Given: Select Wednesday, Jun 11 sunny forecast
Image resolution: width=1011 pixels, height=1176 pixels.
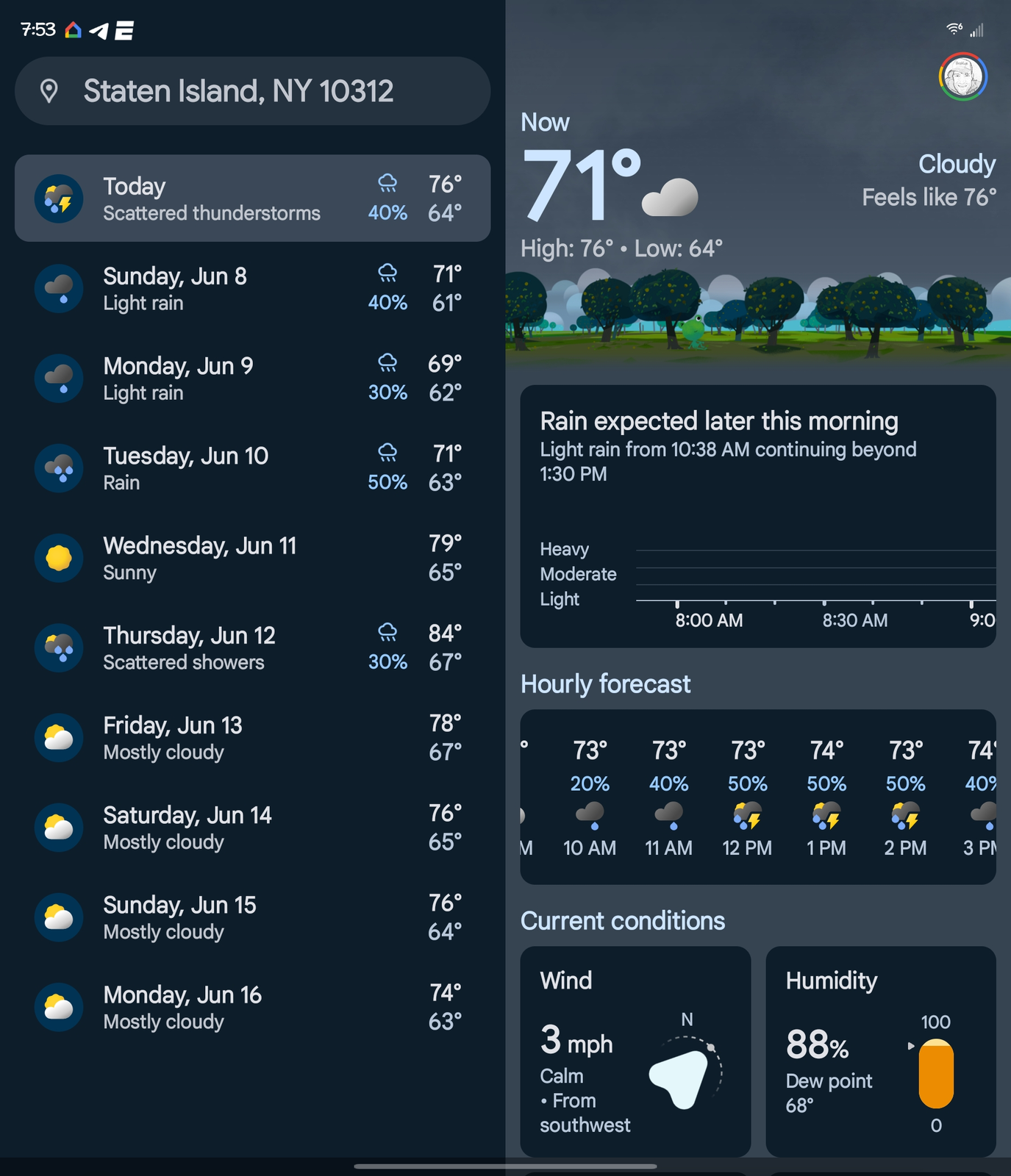Looking at the screenshot, I should (252, 559).
